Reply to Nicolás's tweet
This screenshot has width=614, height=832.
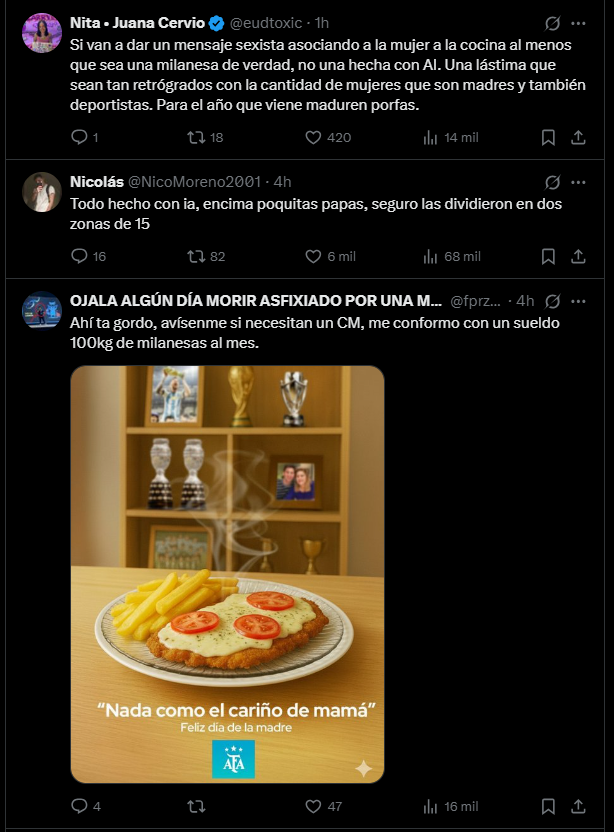[81, 256]
